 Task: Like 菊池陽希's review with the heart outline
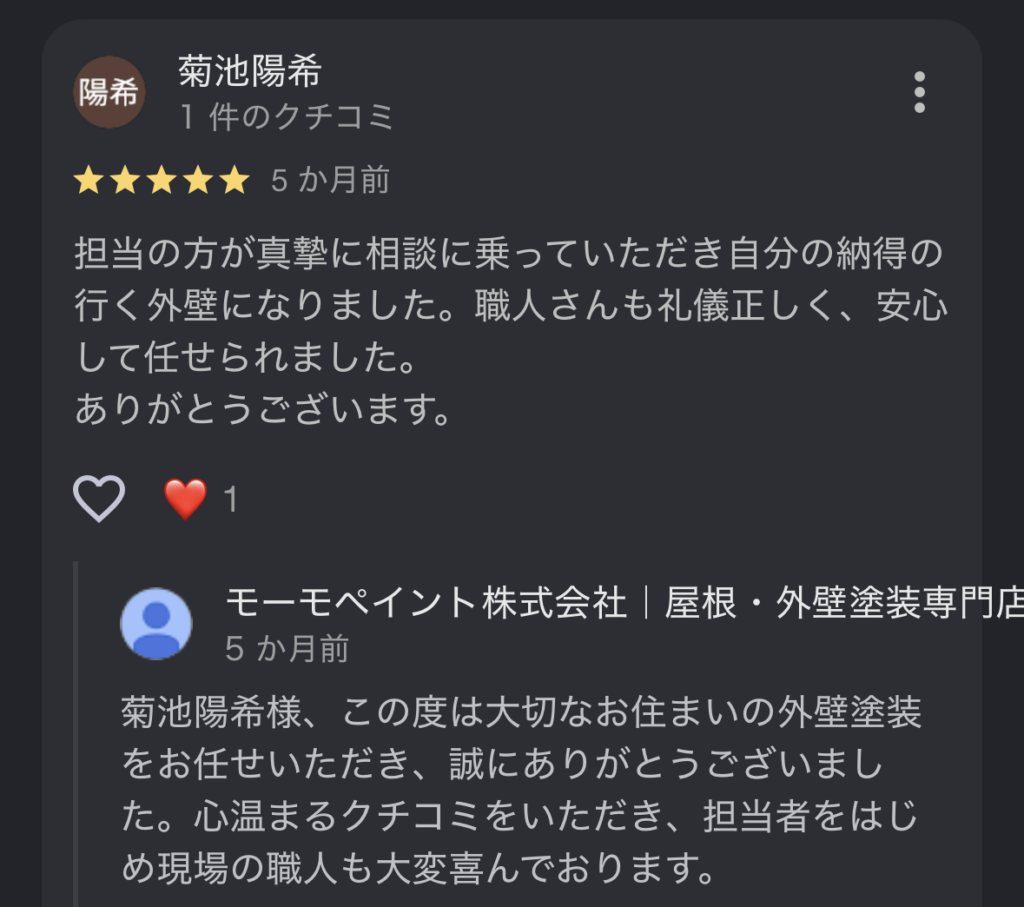(x=99, y=498)
